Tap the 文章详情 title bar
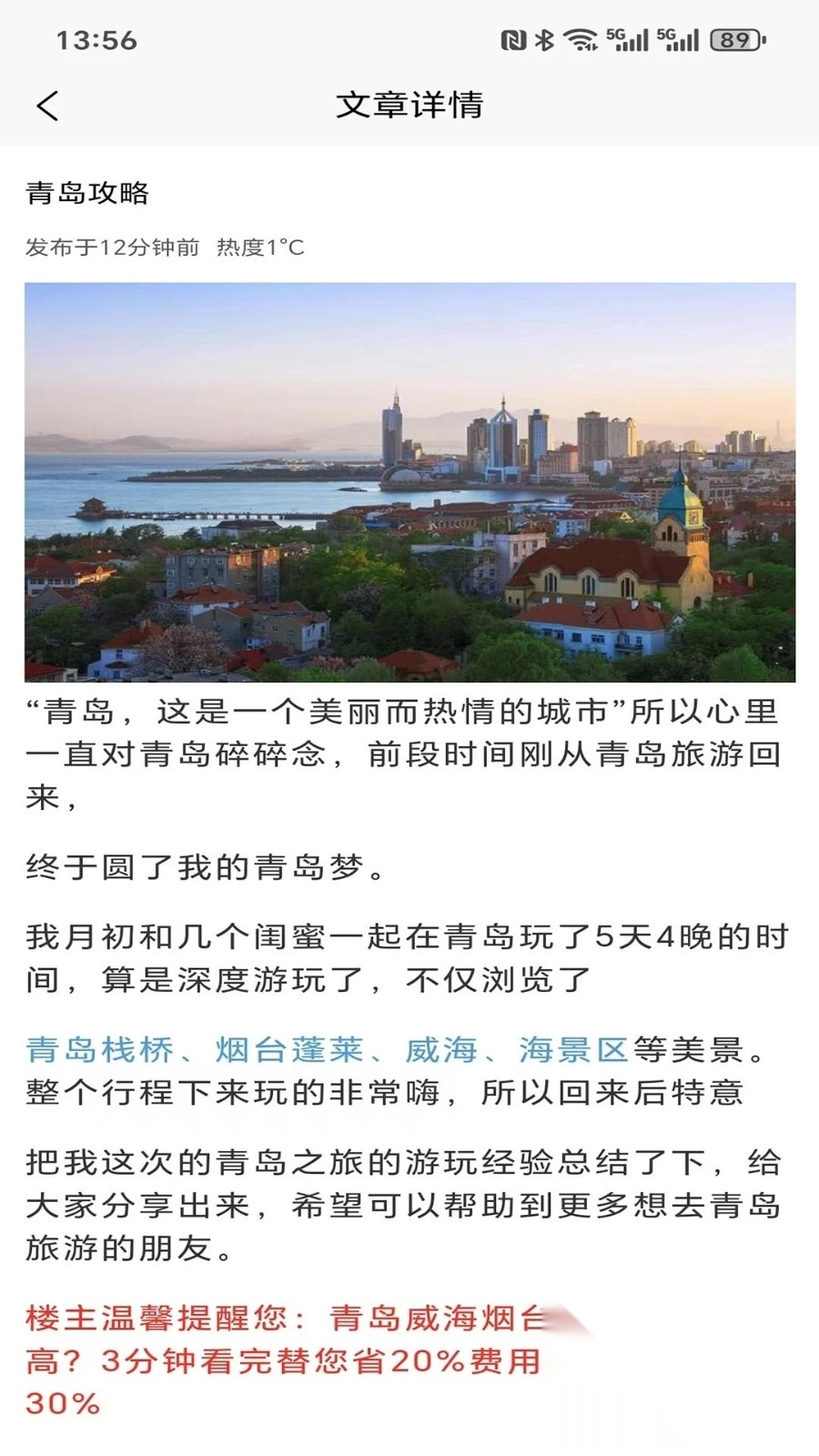Screen dimensions: 819x1456 click(409, 106)
